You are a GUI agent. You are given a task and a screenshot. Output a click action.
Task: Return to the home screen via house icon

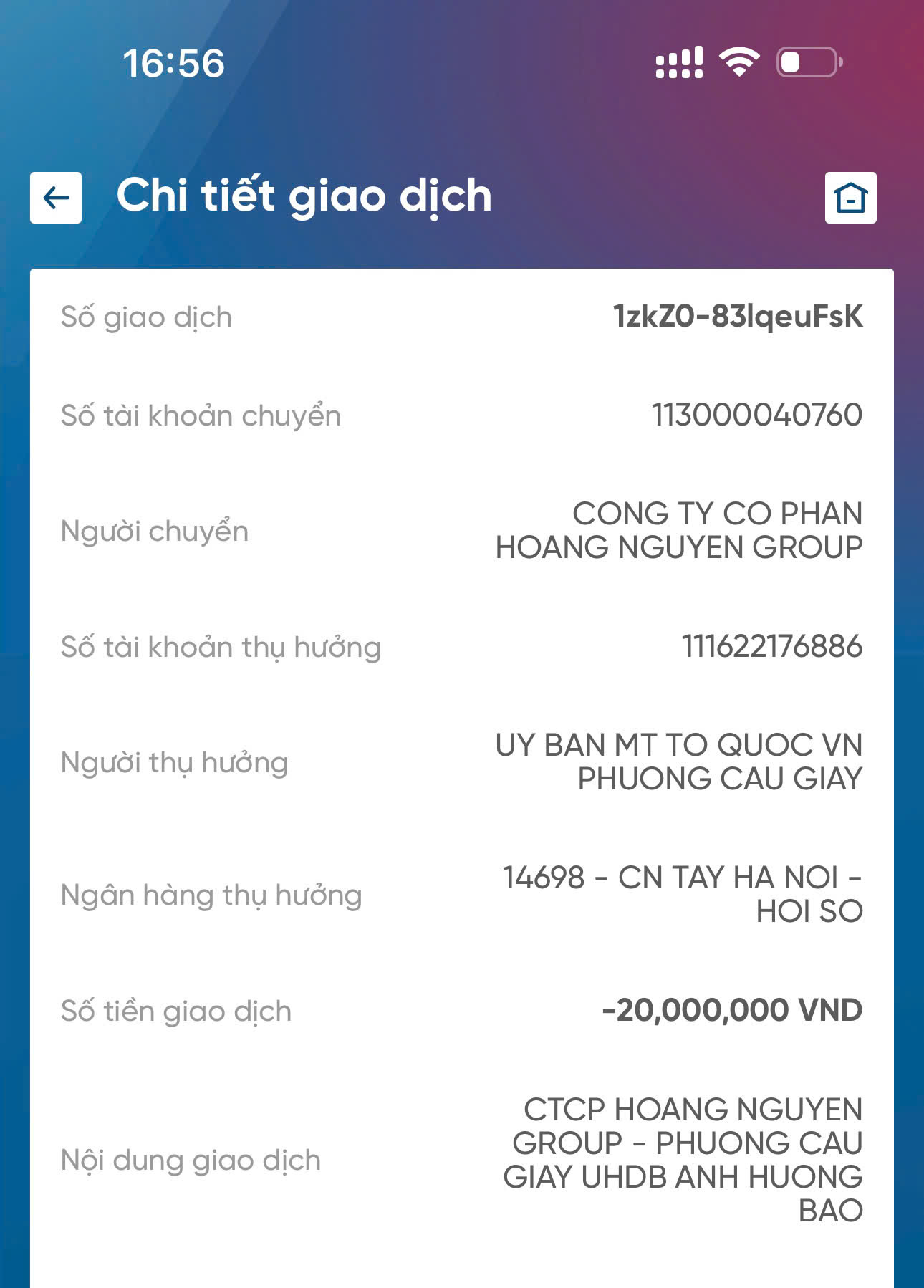coord(850,198)
